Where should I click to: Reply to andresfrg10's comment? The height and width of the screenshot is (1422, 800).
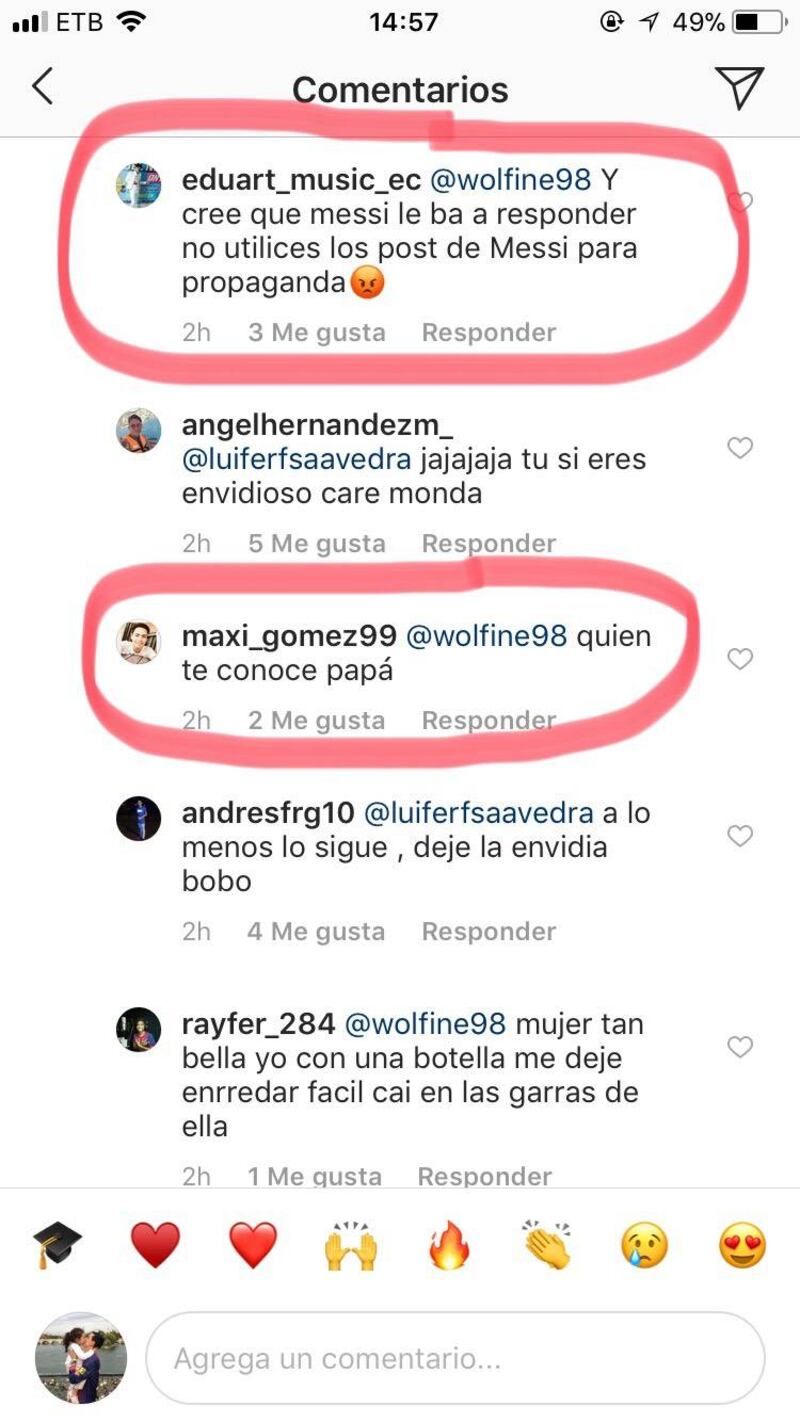tap(488, 931)
